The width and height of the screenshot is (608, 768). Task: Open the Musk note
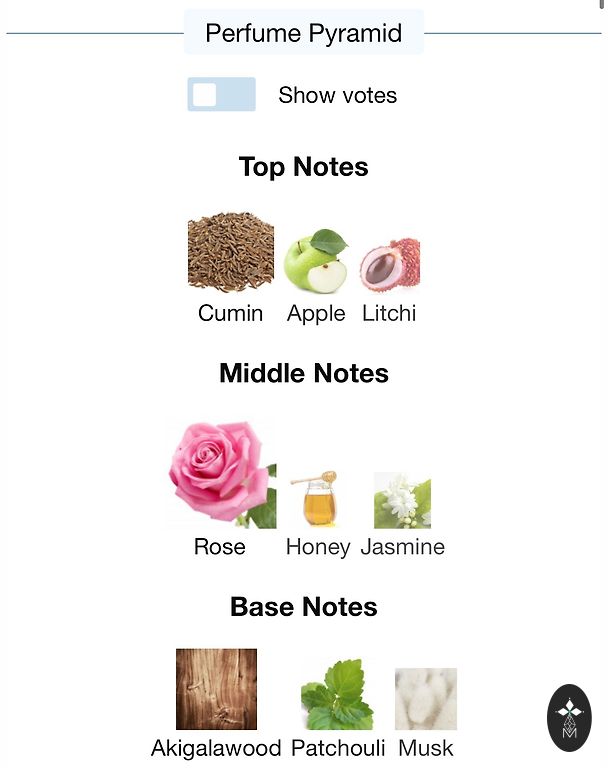(x=426, y=699)
